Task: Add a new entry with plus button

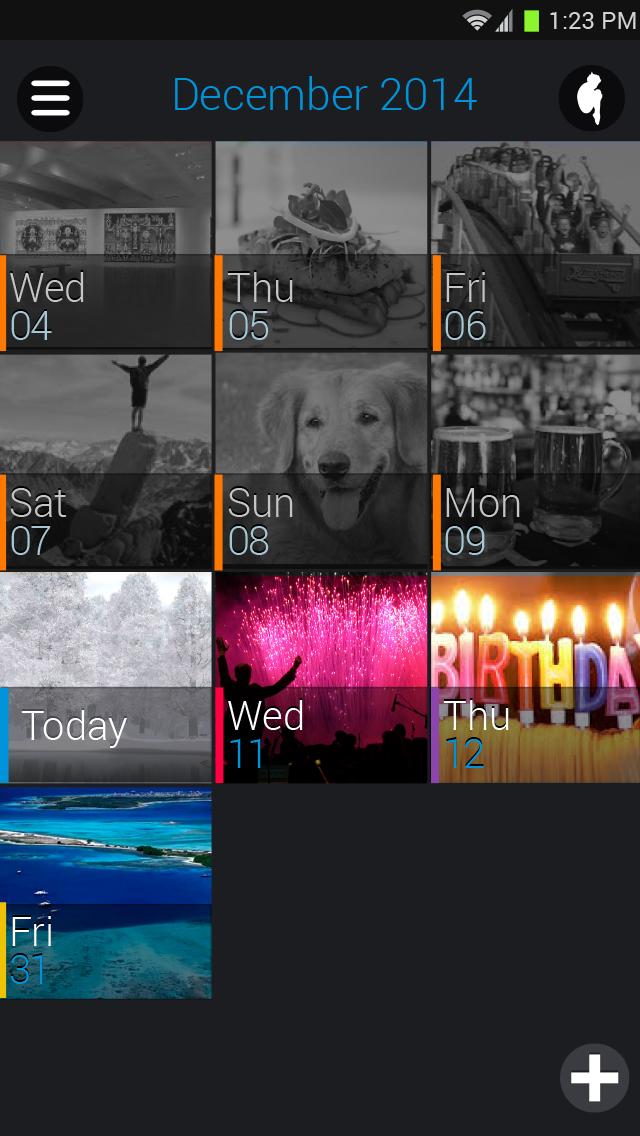Action: tap(594, 1078)
